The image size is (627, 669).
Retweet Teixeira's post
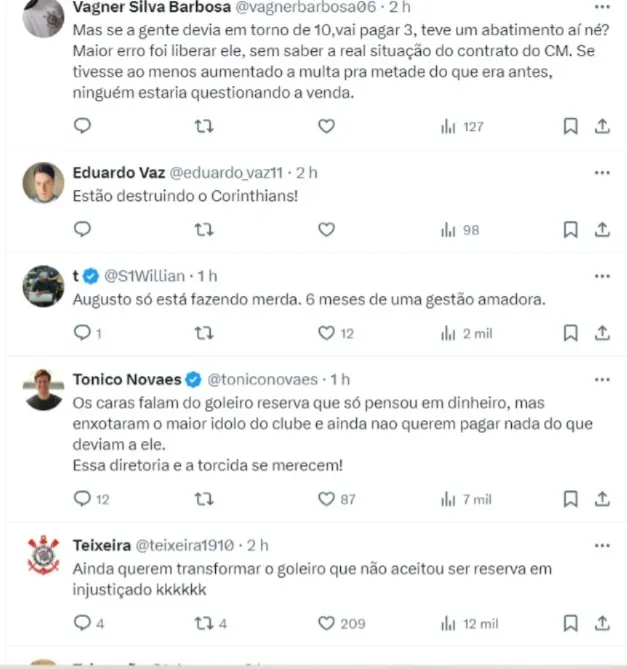[x=205, y=623]
